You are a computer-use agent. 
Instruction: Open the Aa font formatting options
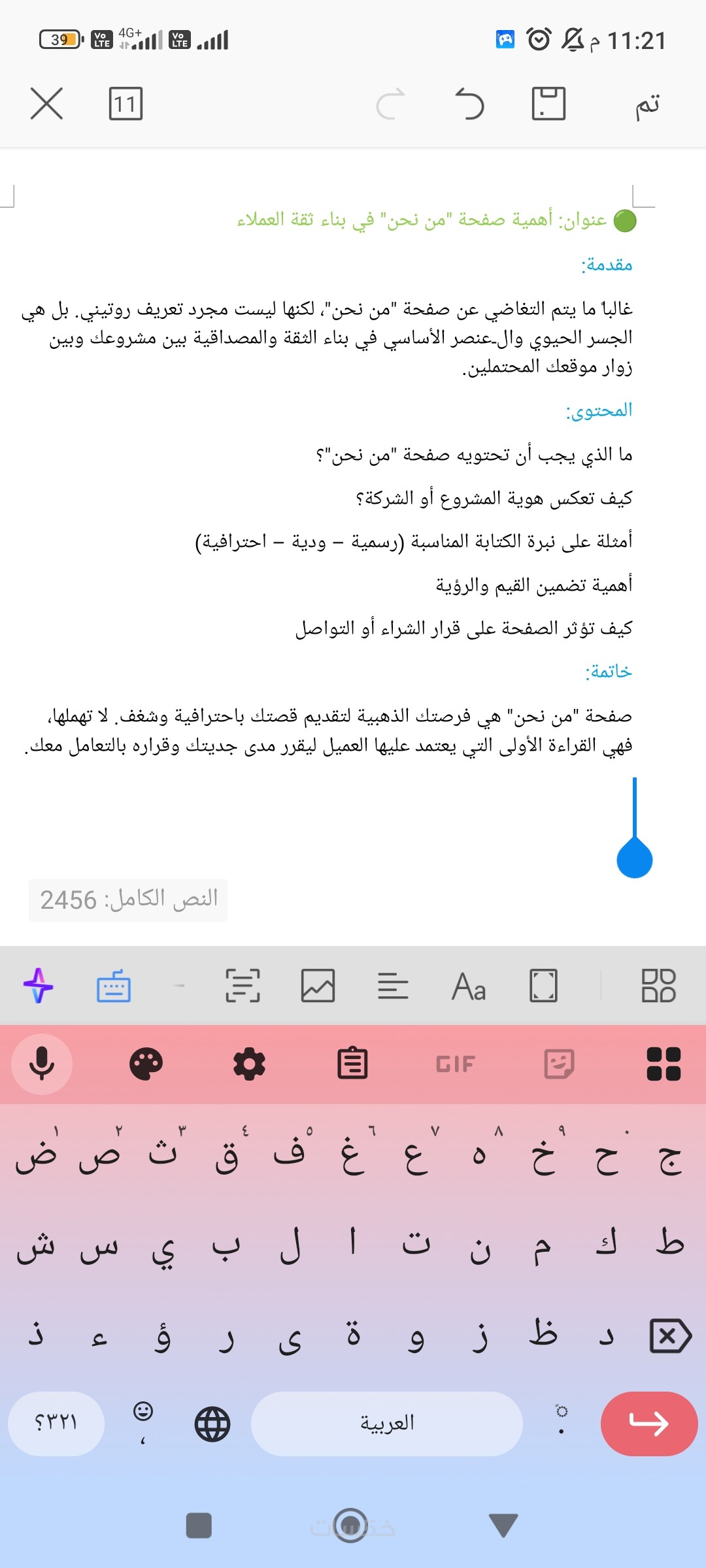[x=469, y=986]
